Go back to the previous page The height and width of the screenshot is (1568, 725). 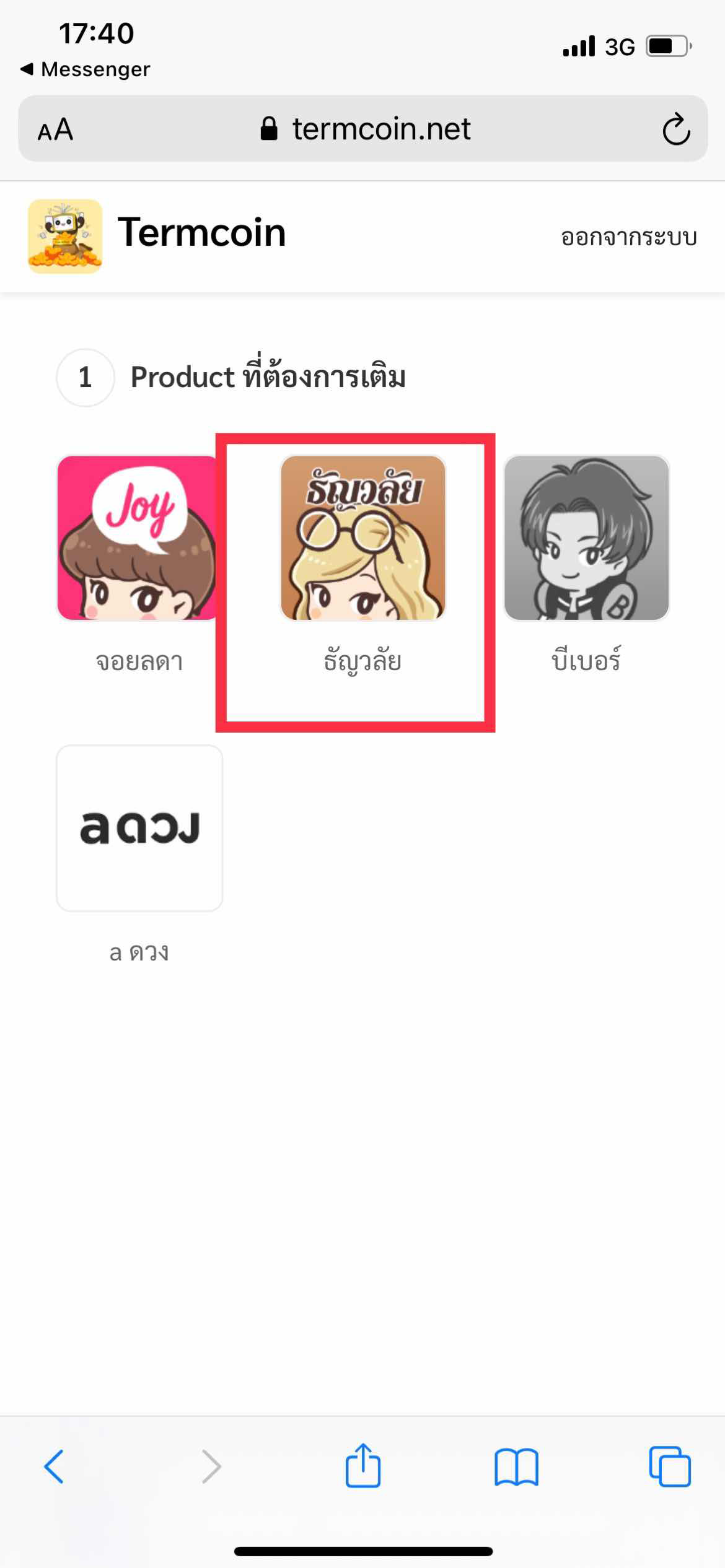pyautogui.click(x=55, y=1466)
